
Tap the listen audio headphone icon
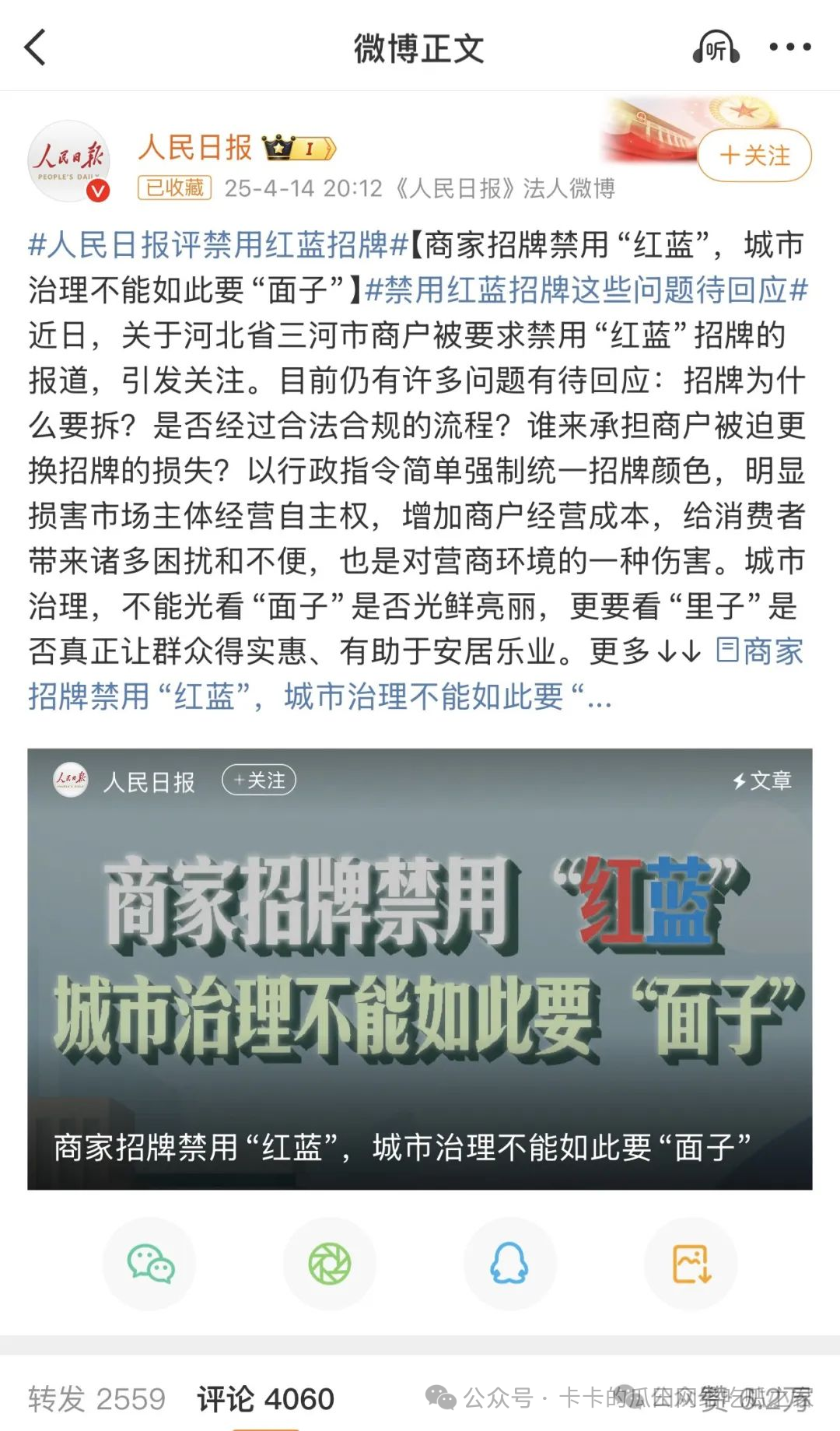pos(716,48)
